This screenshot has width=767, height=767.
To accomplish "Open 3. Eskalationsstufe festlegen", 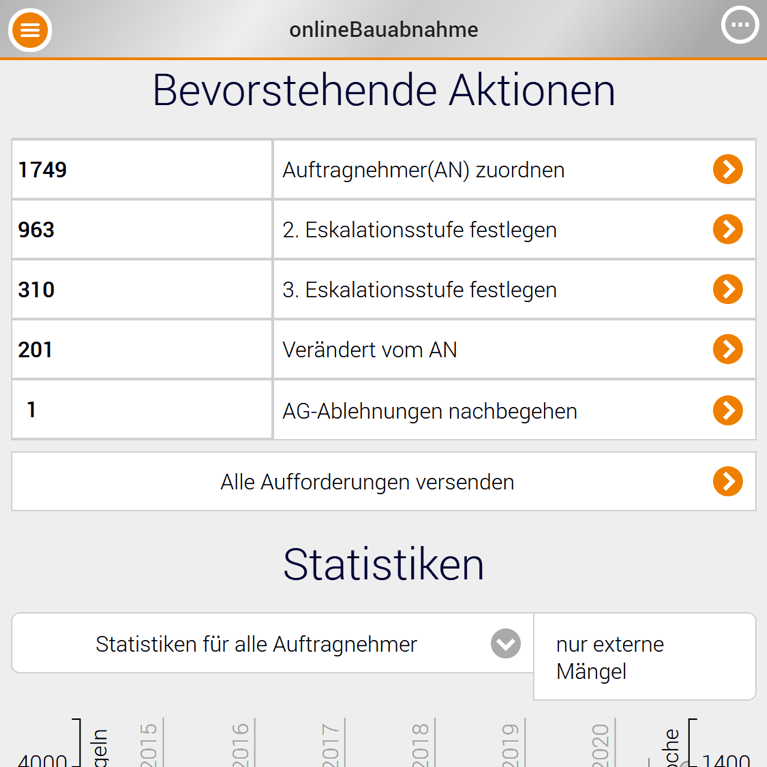I will [727, 290].
